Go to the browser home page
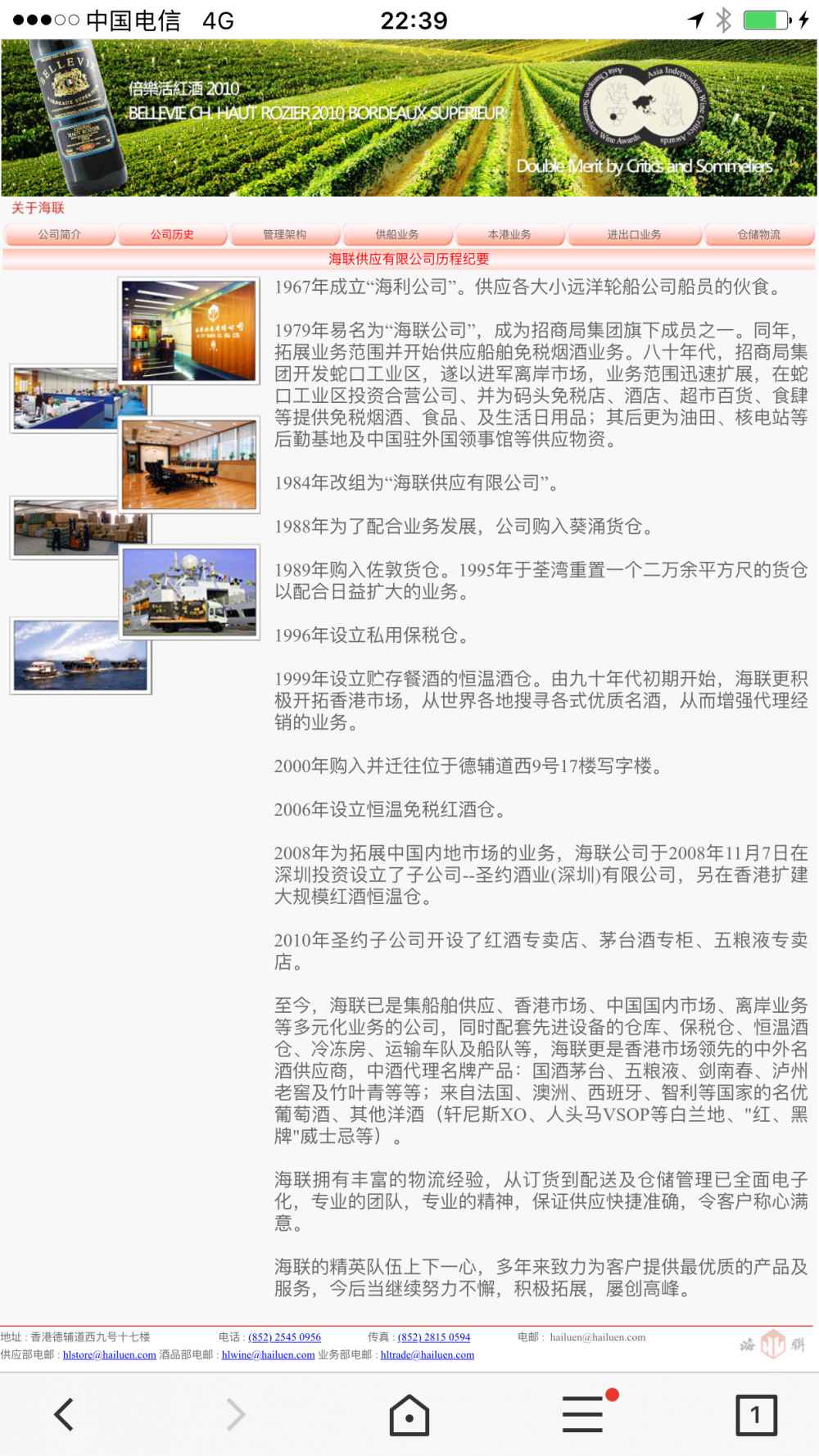819x1456 pixels. [409, 1414]
